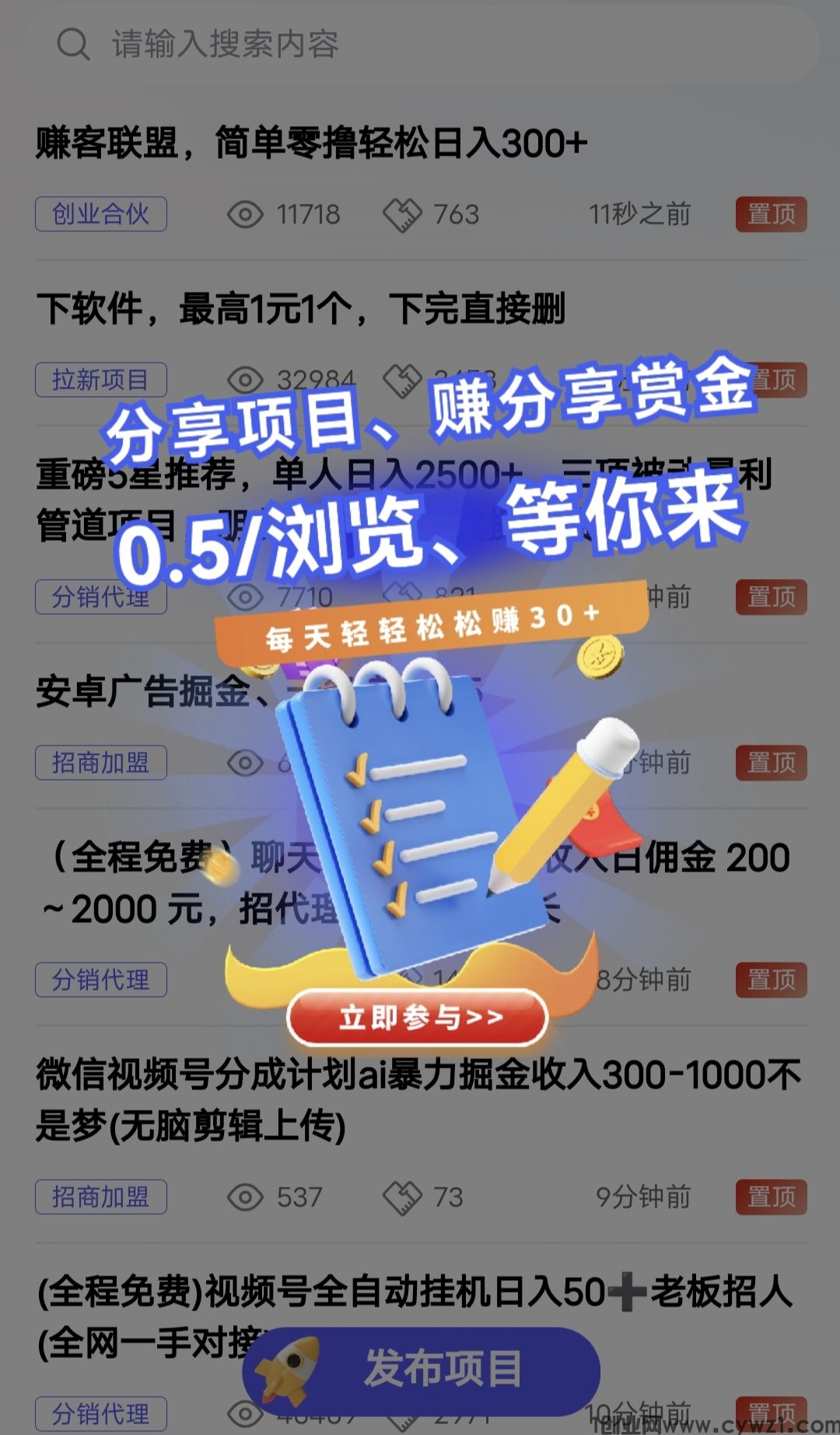Select the 创业合伙 tag chip
This screenshot has width=840, height=1435.
(101, 214)
